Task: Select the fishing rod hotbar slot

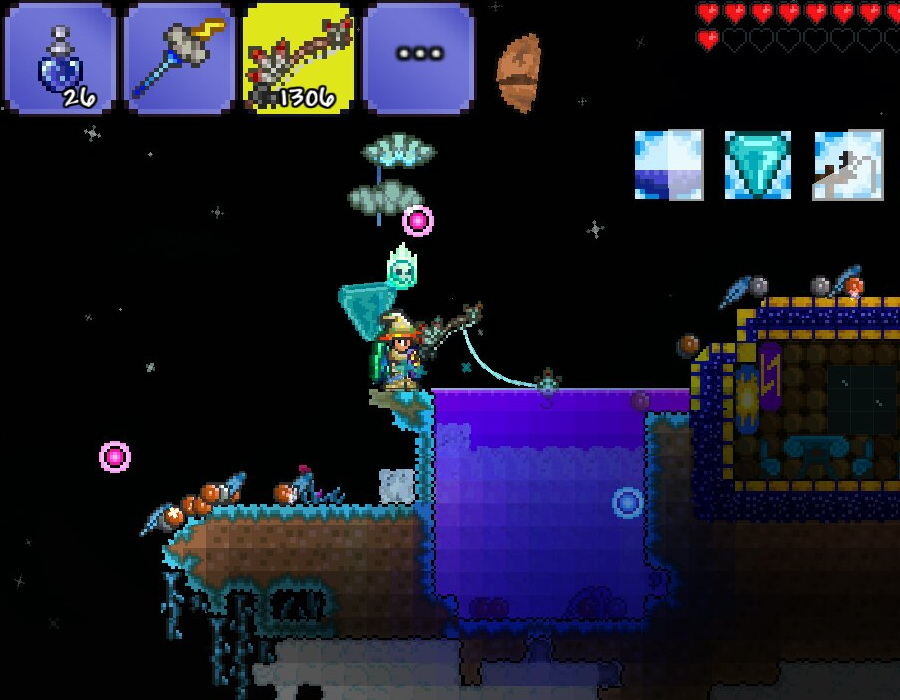Action: coord(299,58)
